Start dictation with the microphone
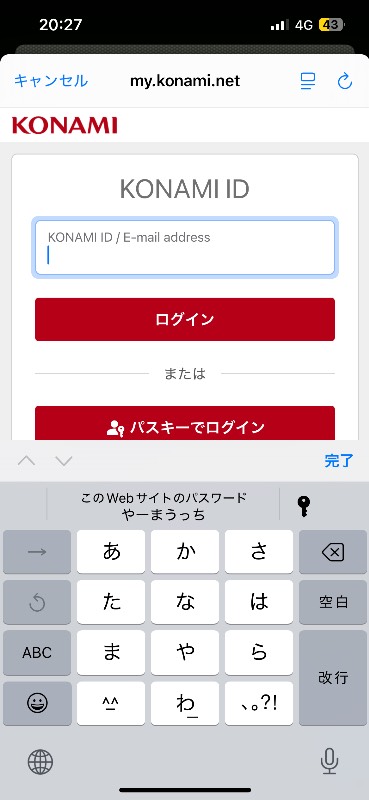Screen dimensions: 369x800 coord(329,761)
